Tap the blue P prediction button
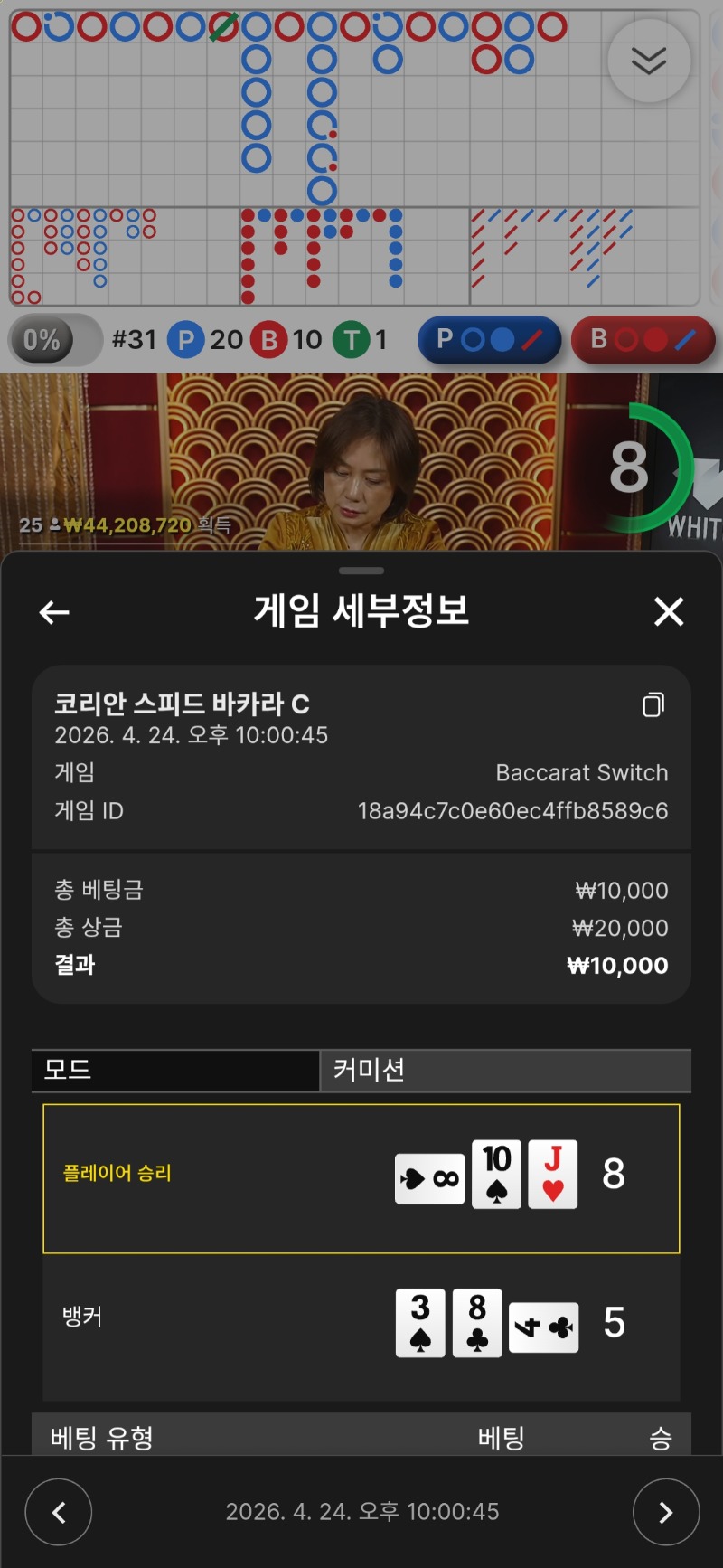The width and height of the screenshot is (723, 1568). pos(489,340)
